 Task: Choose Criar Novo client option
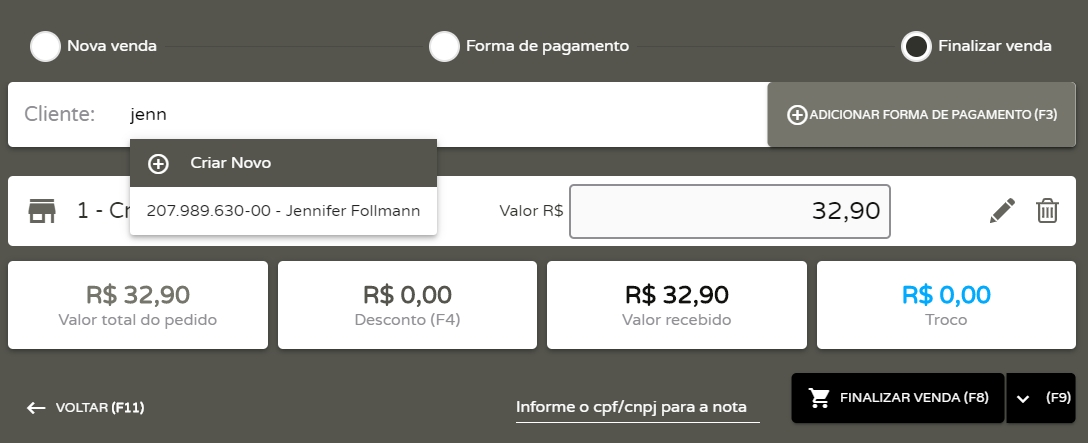pyautogui.click(x=283, y=163)
